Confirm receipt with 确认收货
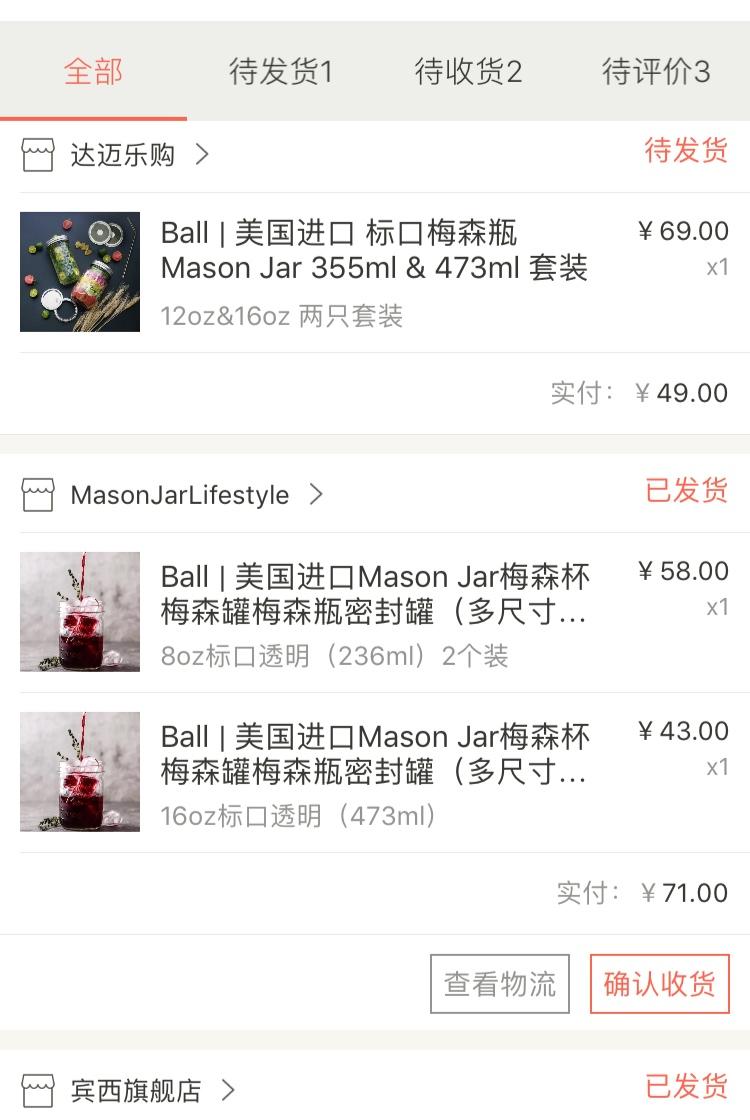 [659, 984]
